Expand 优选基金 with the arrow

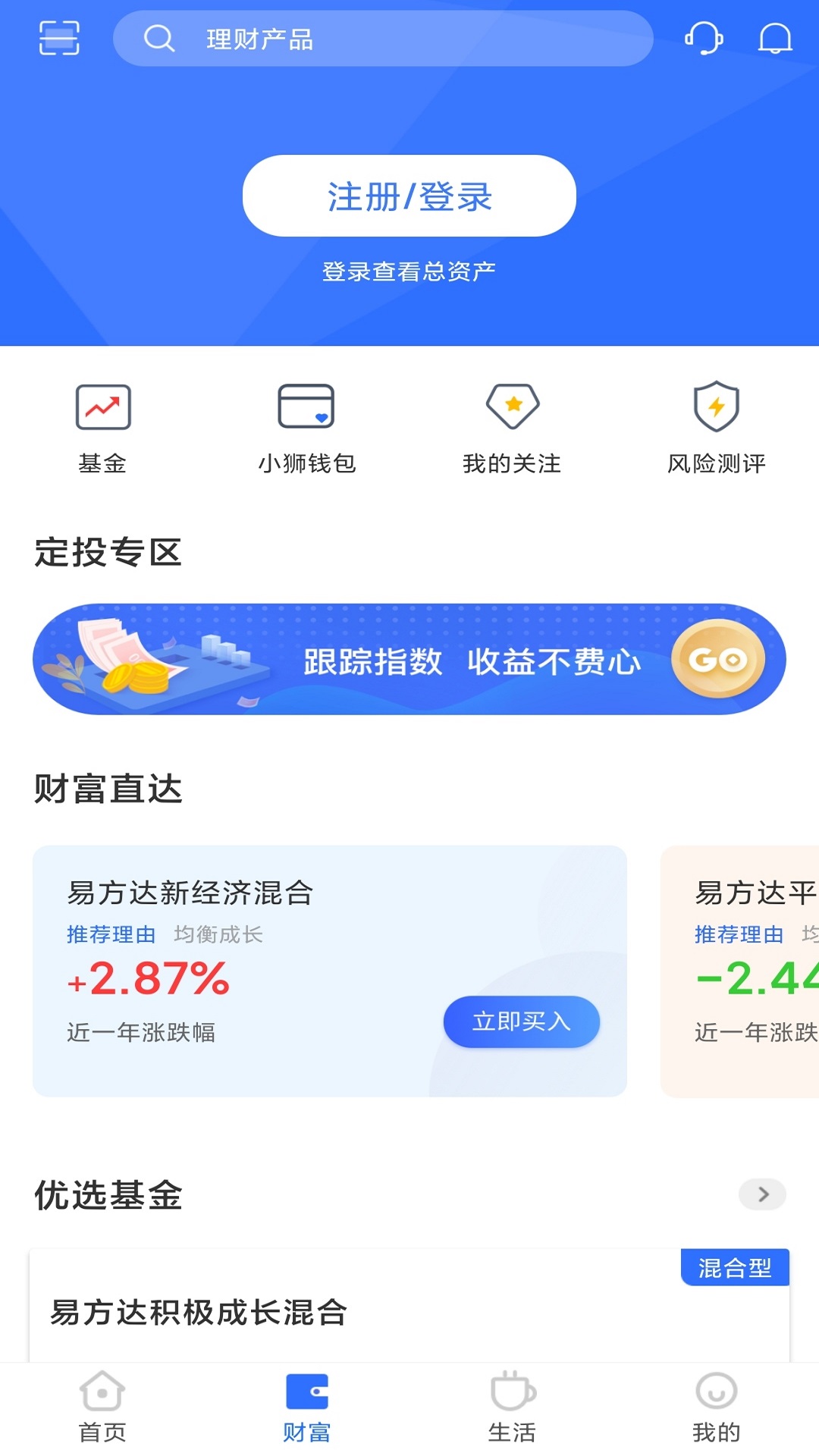[762, 1194]
